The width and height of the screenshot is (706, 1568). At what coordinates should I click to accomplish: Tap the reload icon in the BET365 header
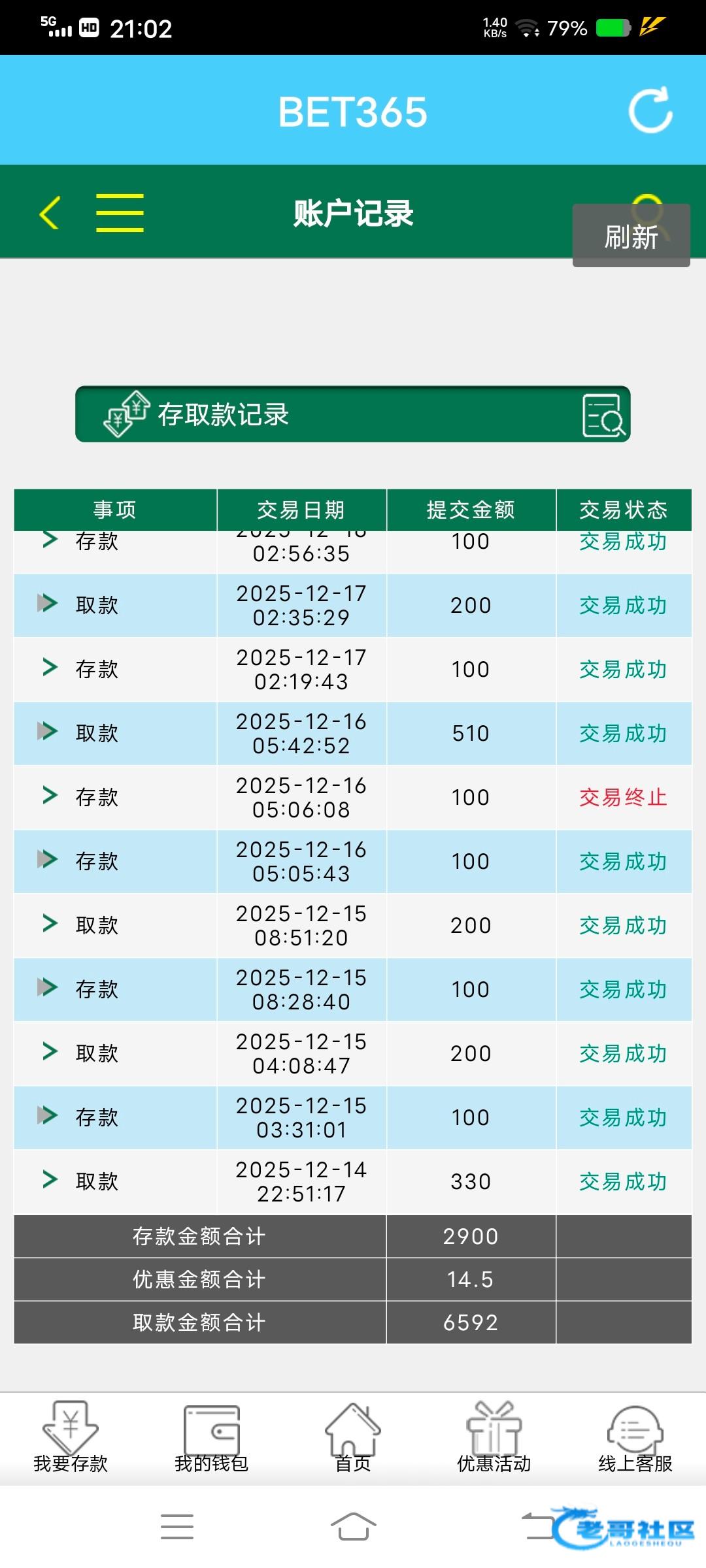[x=650, y=110]
